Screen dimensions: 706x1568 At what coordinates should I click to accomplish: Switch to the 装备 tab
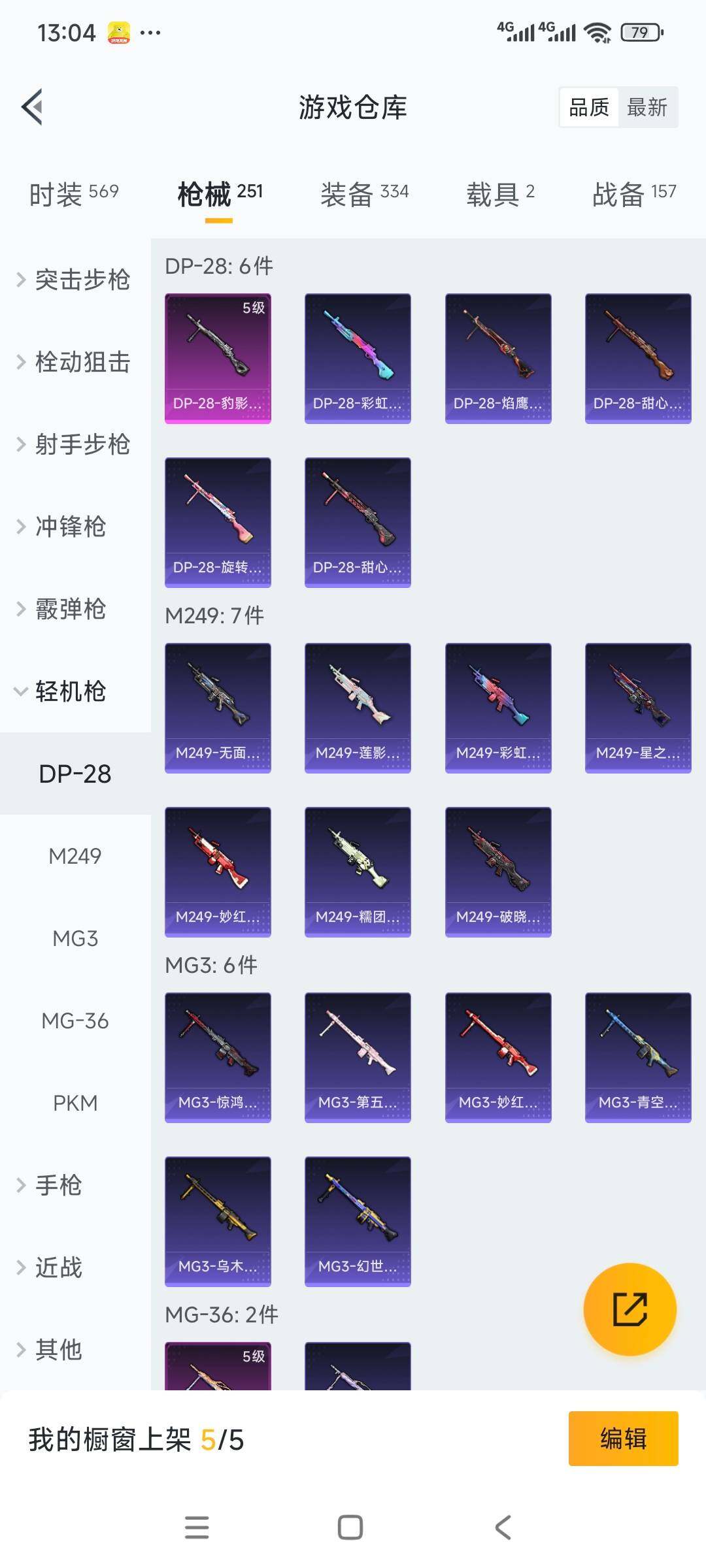[x=364, y=194]
